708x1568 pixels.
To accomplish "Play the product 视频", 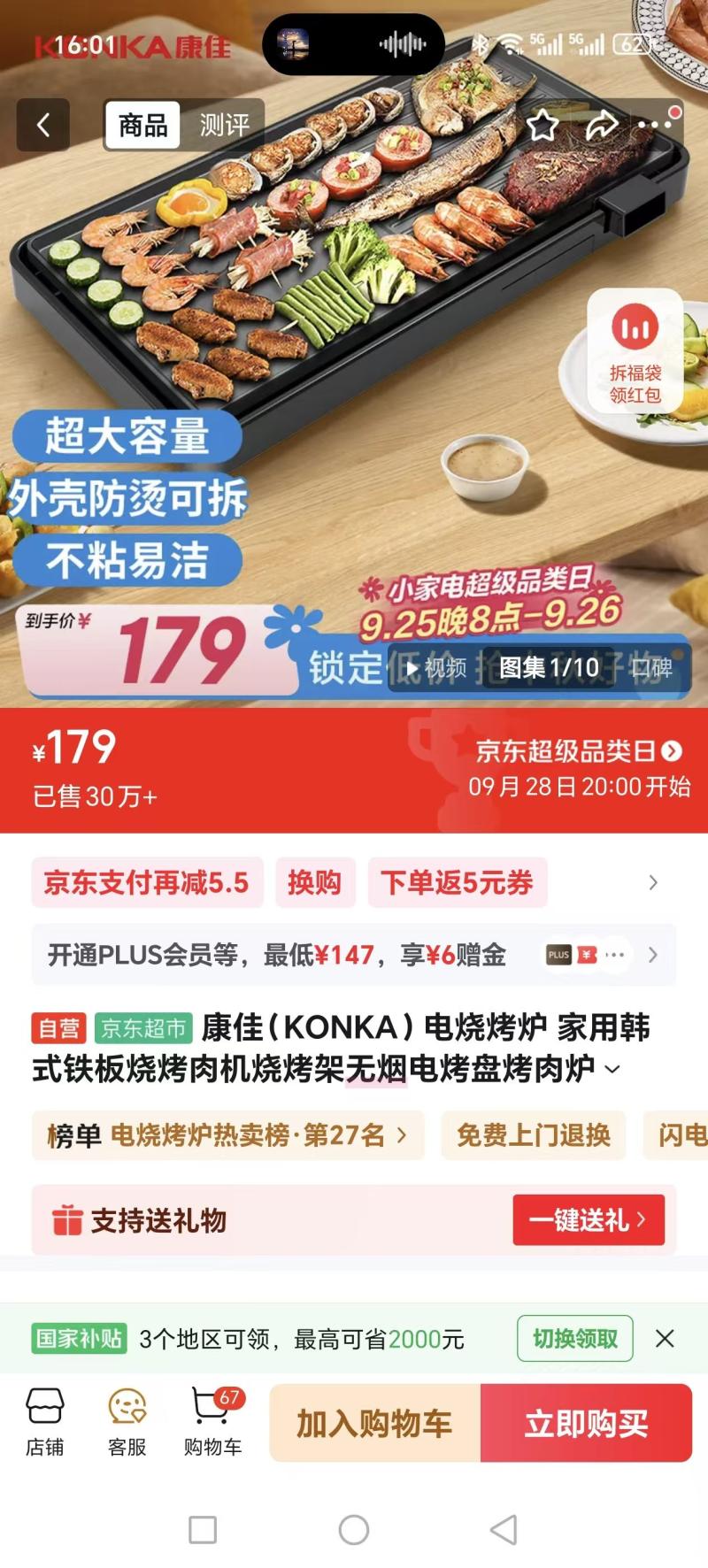I will tap(435, 668).
